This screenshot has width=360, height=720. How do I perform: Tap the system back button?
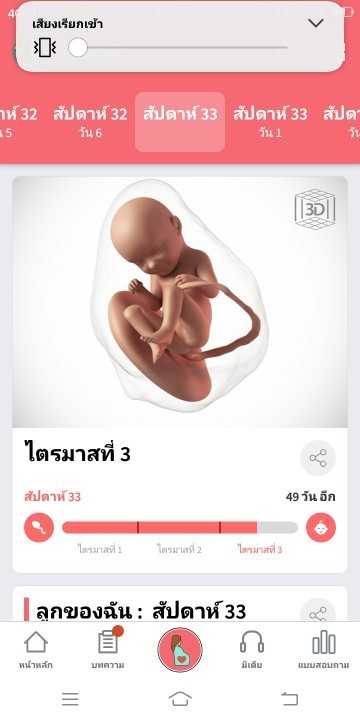tap(290, 699)
